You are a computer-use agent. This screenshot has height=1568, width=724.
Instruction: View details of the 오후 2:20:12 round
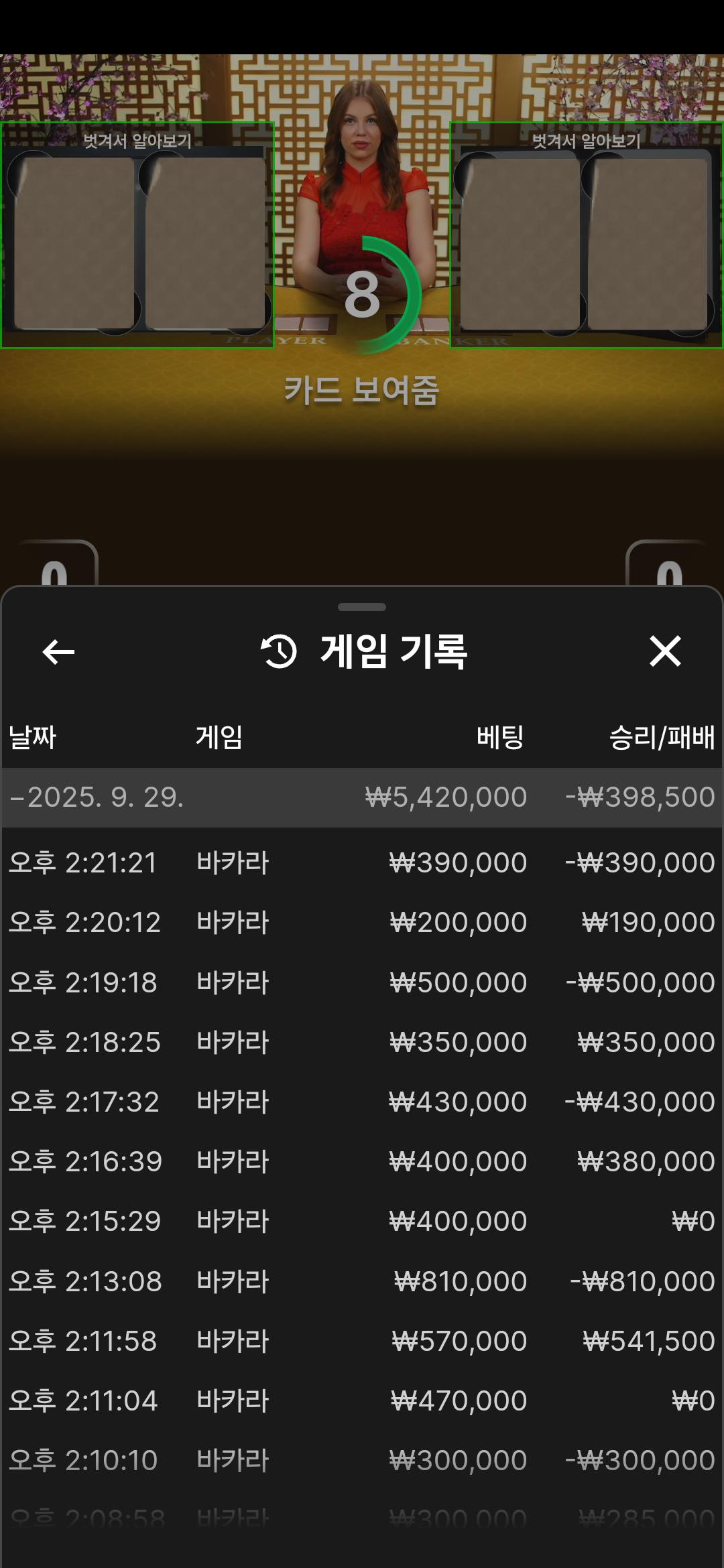coord(362,922)
